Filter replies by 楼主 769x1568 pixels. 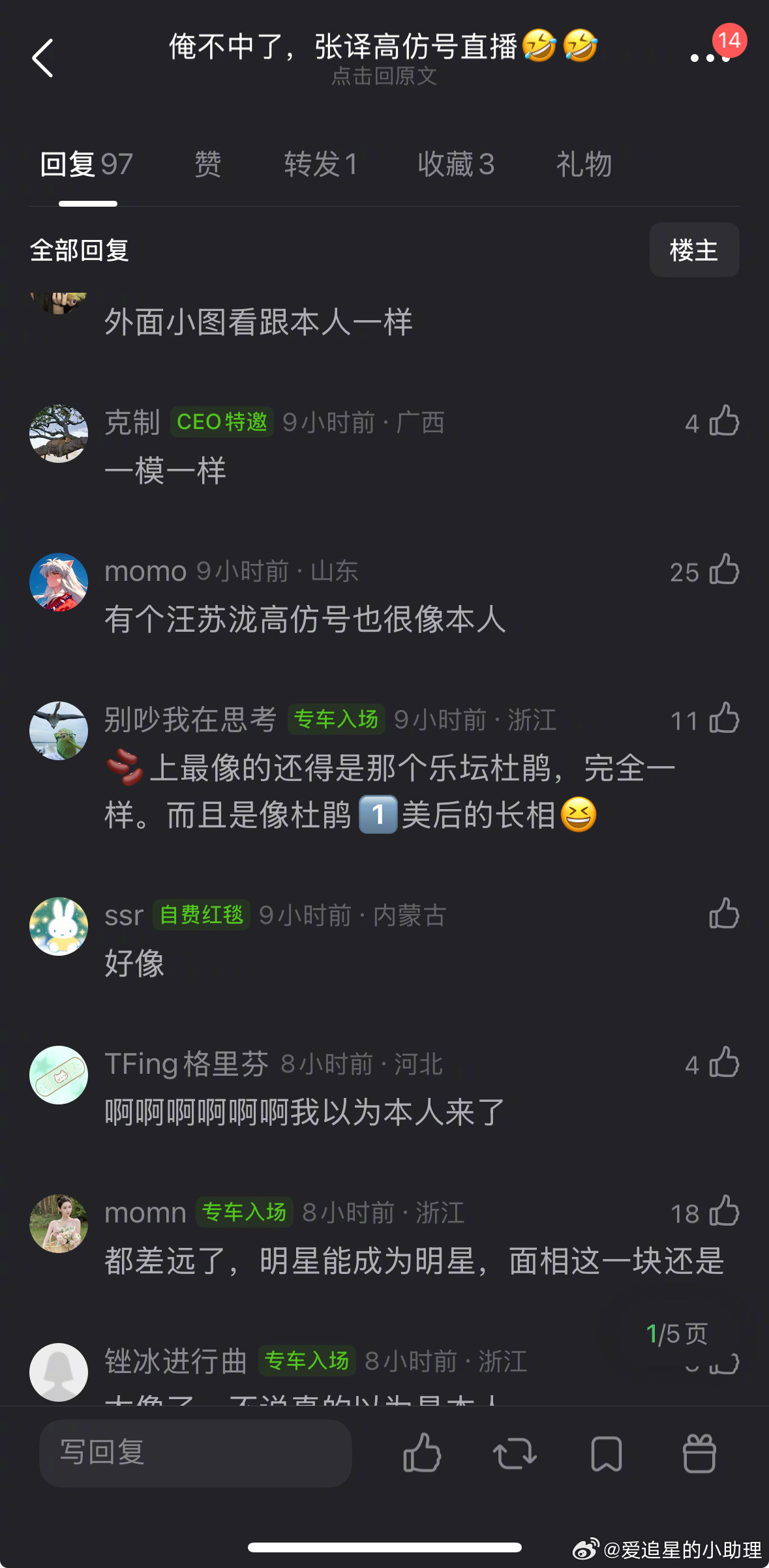coord(694,250)
